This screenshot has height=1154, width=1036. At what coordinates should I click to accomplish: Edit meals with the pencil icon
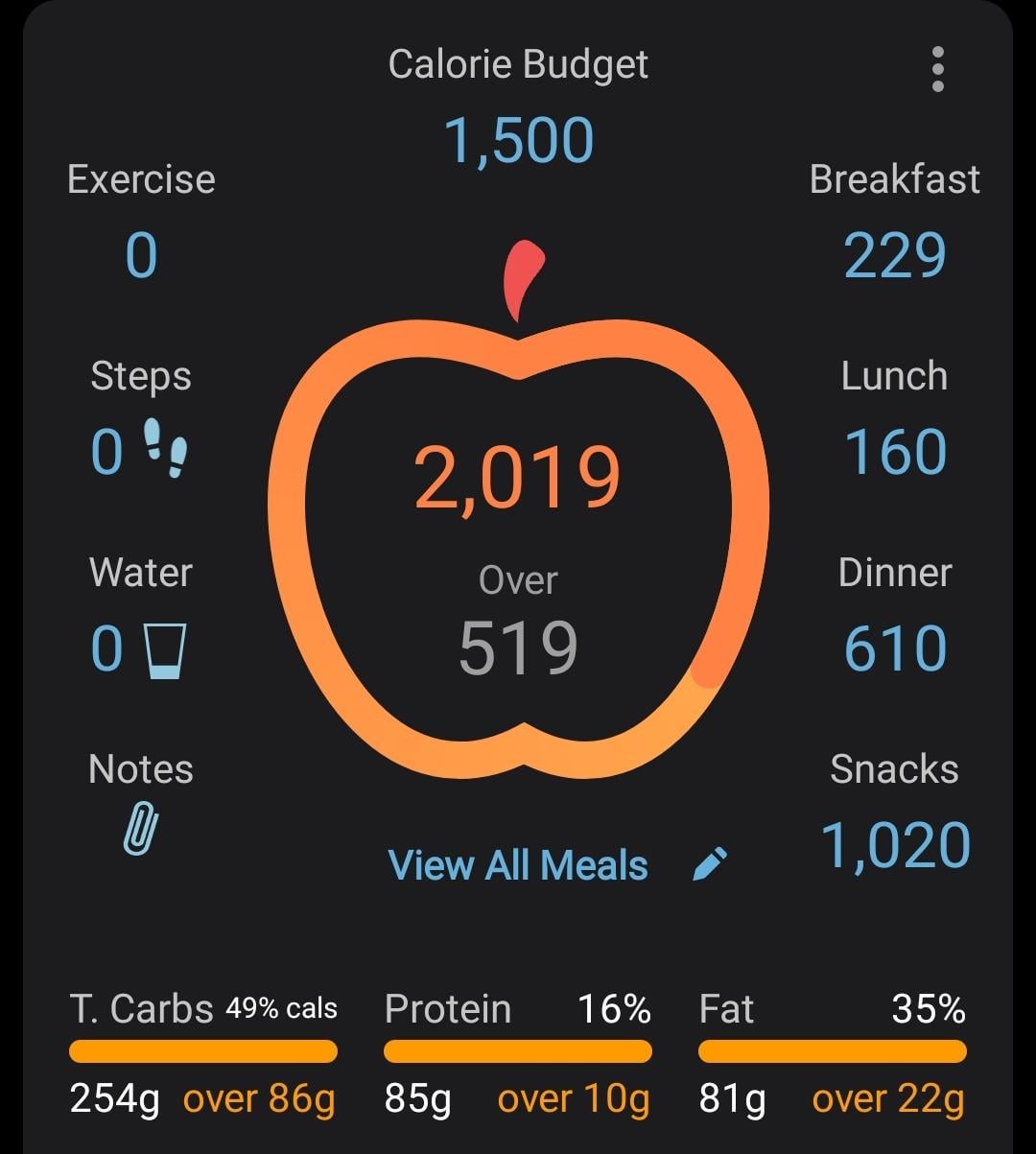[710, 864]
